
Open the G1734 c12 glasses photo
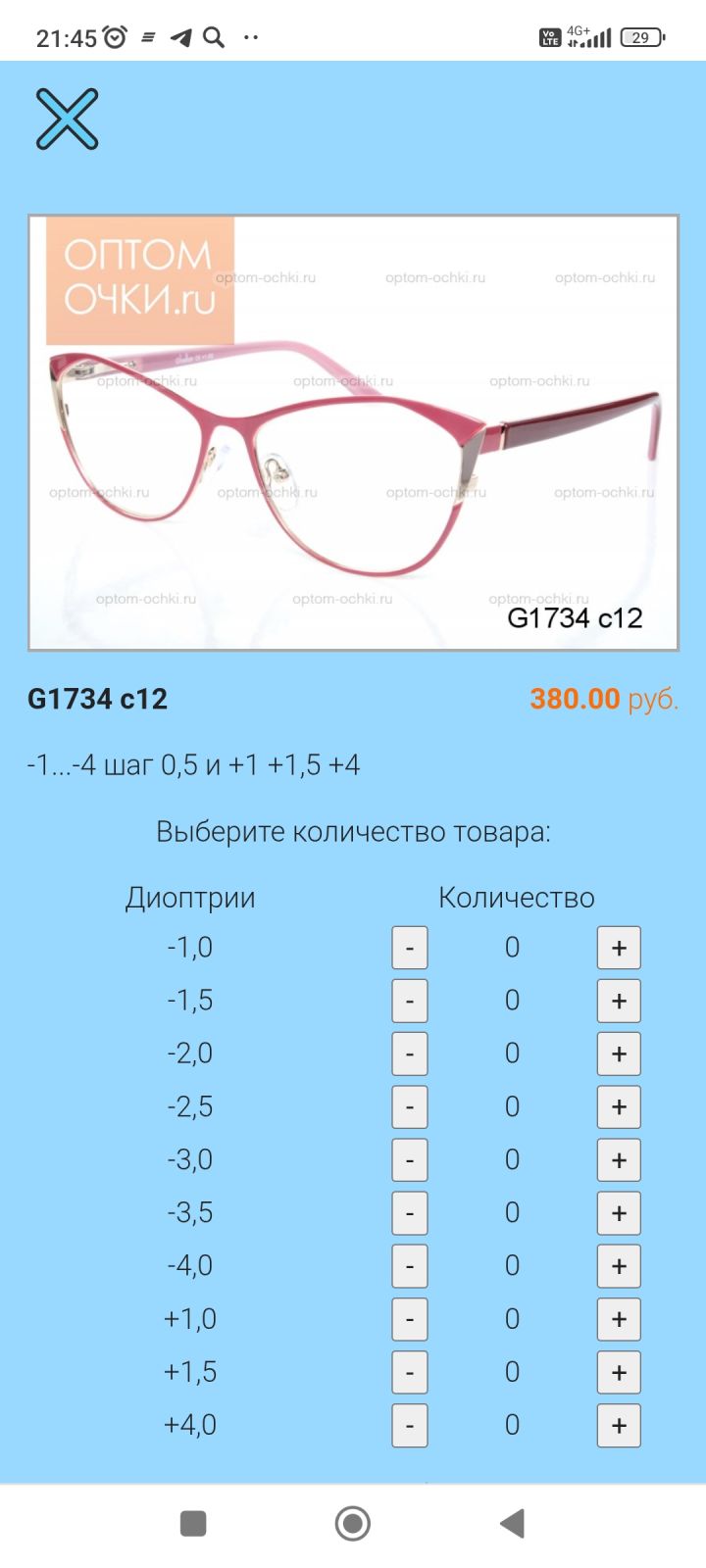click(x=353, y=432)
